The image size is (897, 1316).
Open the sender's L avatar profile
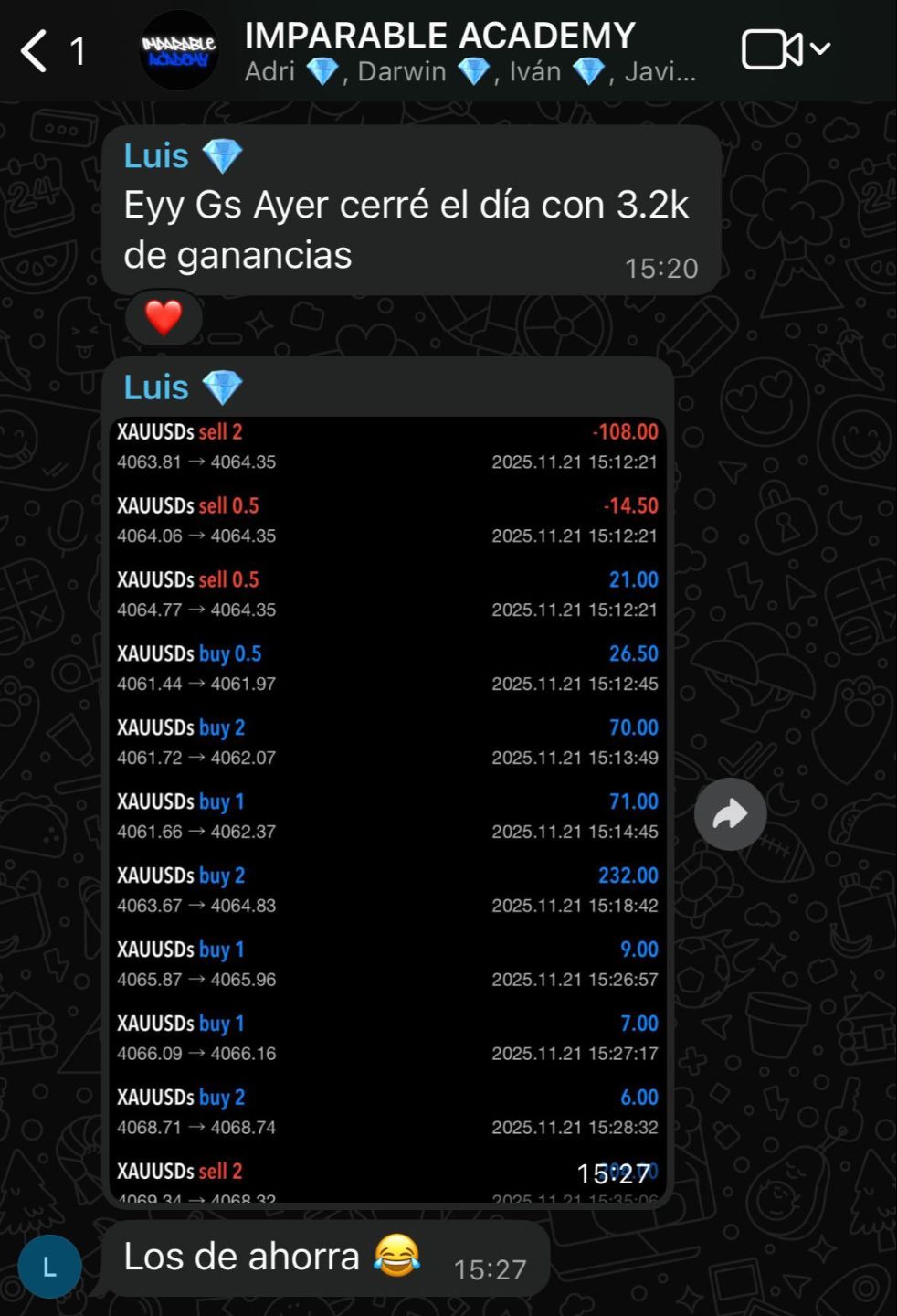[x=49, y=1267]
